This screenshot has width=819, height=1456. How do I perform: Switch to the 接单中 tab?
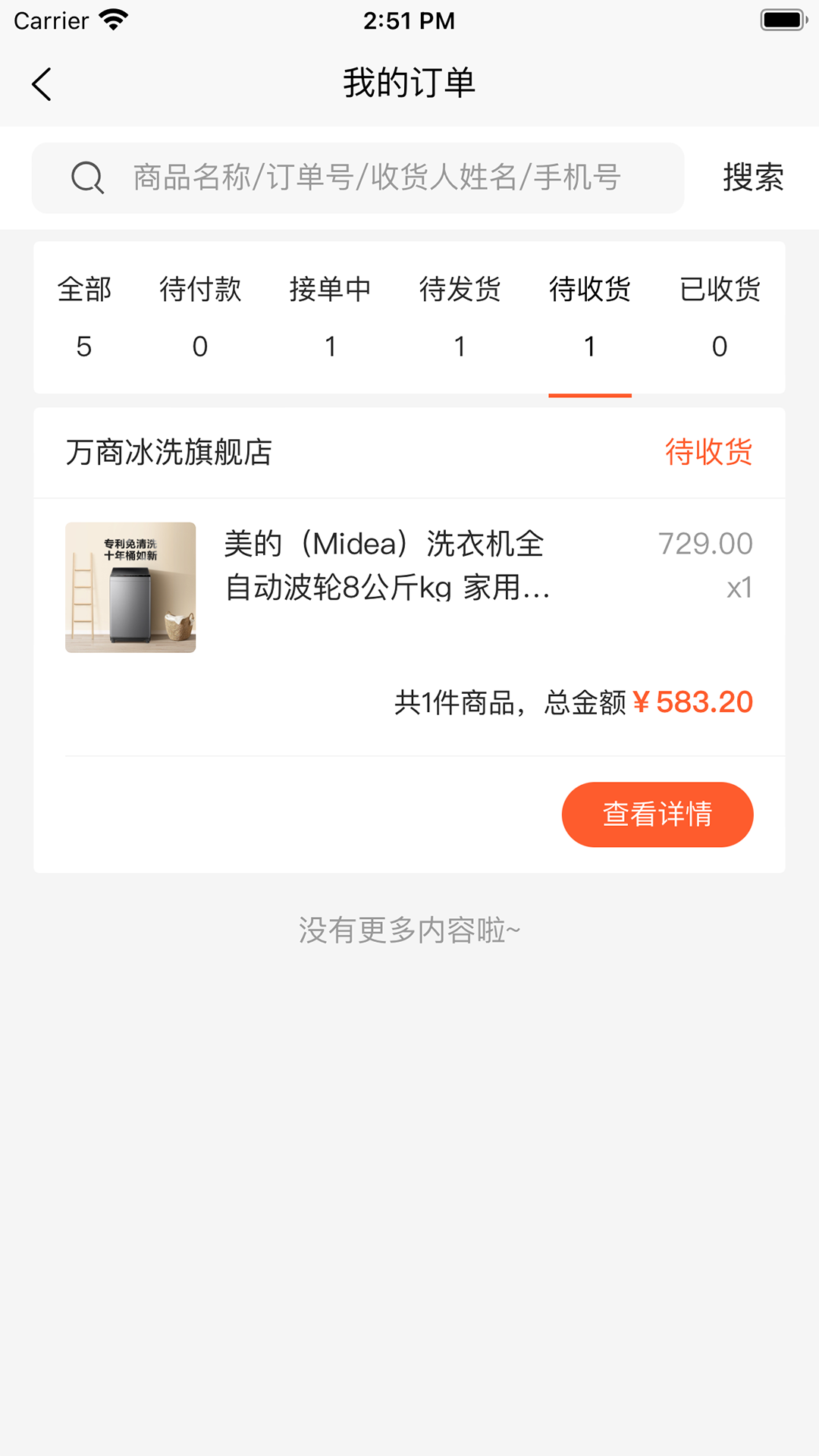(330, 317)
